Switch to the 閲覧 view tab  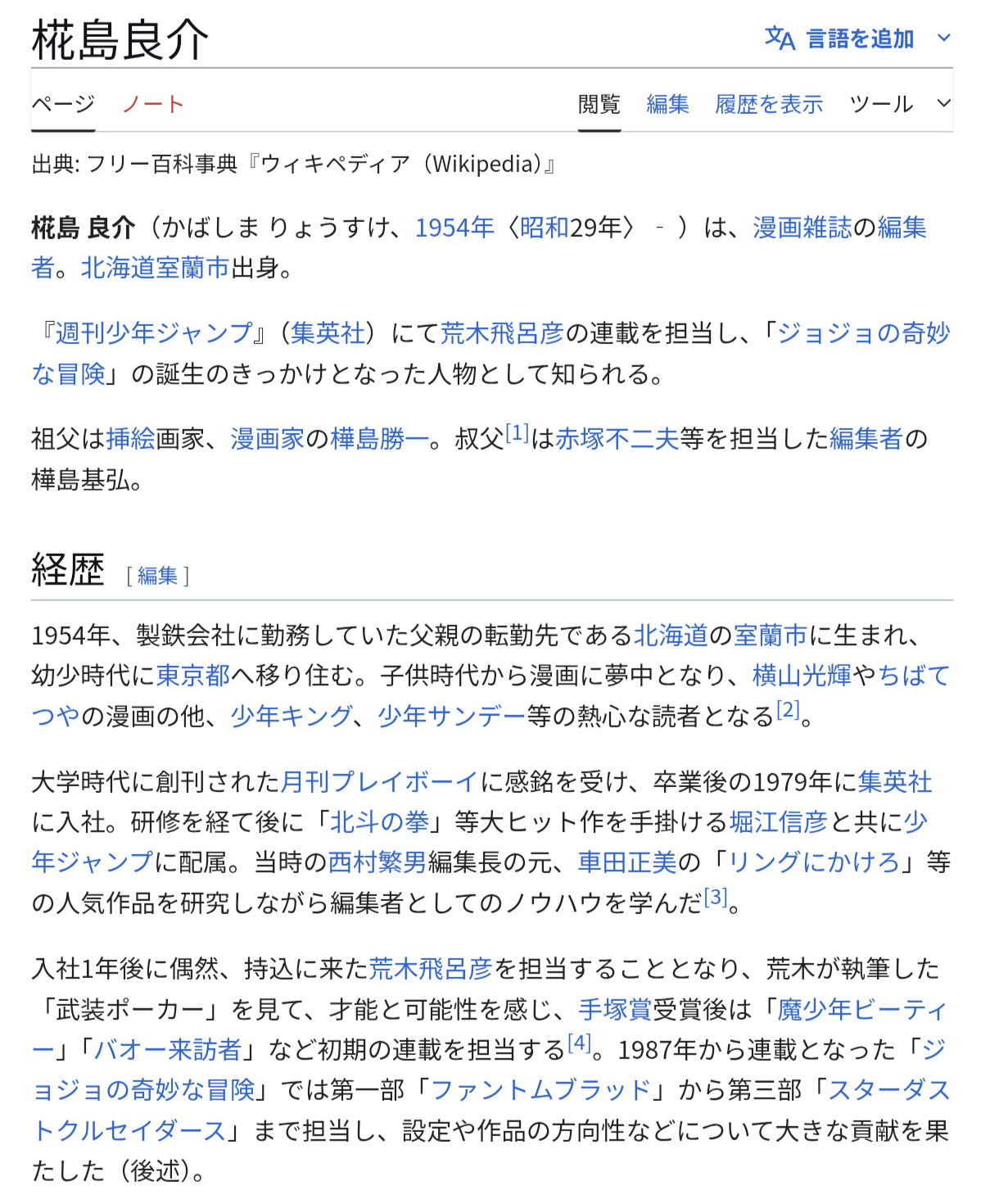click(x=599, y=104)
